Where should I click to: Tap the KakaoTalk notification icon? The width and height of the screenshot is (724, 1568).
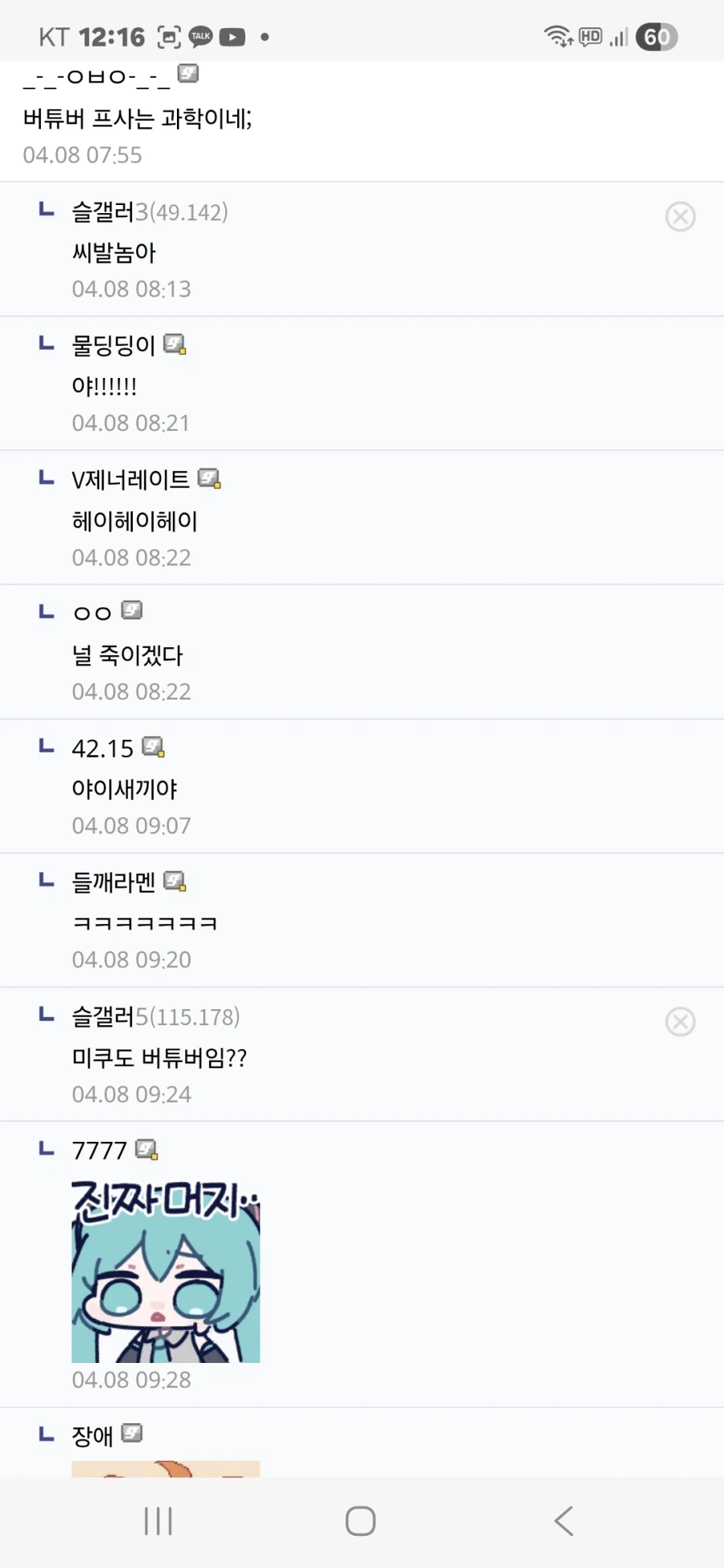[200, 36]
